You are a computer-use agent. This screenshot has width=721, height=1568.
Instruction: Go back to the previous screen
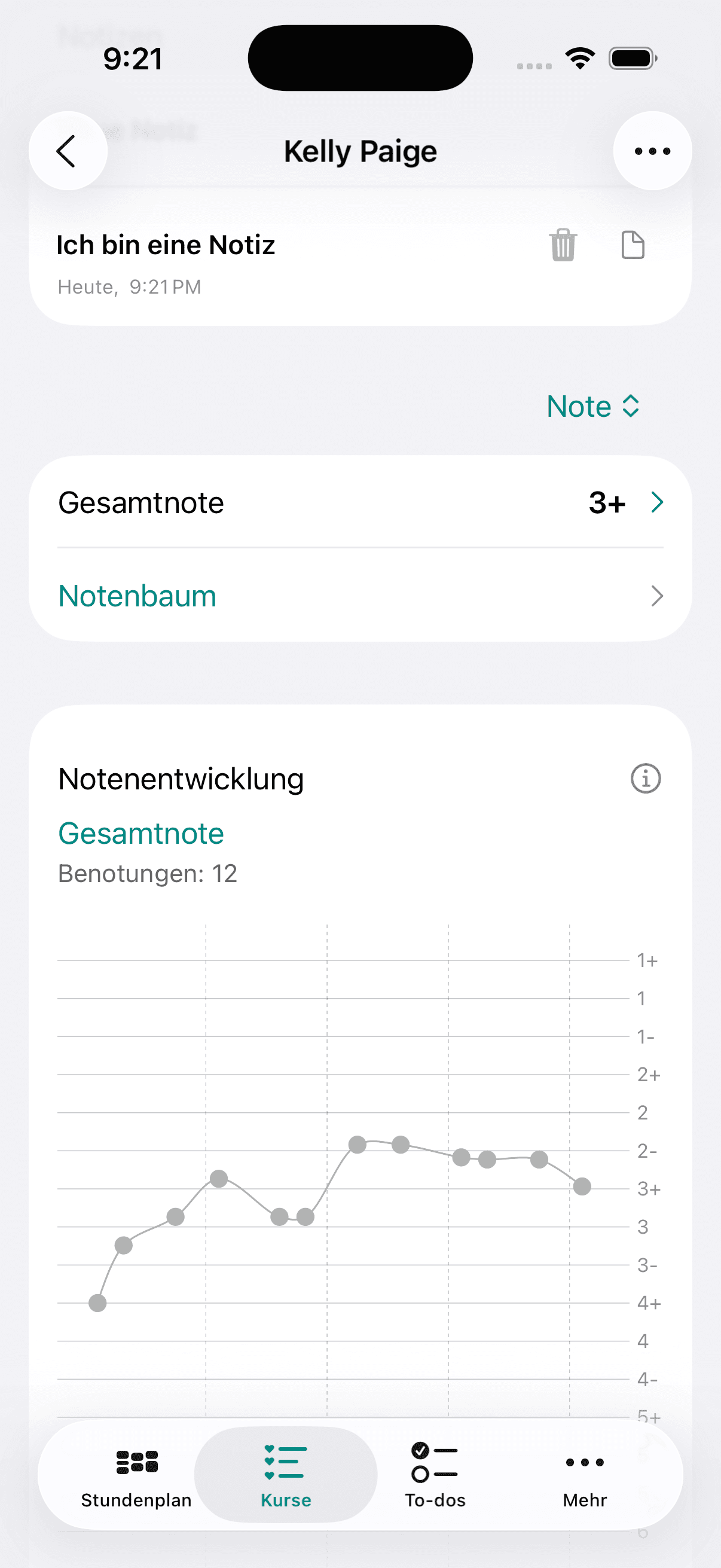click(68, 151)
